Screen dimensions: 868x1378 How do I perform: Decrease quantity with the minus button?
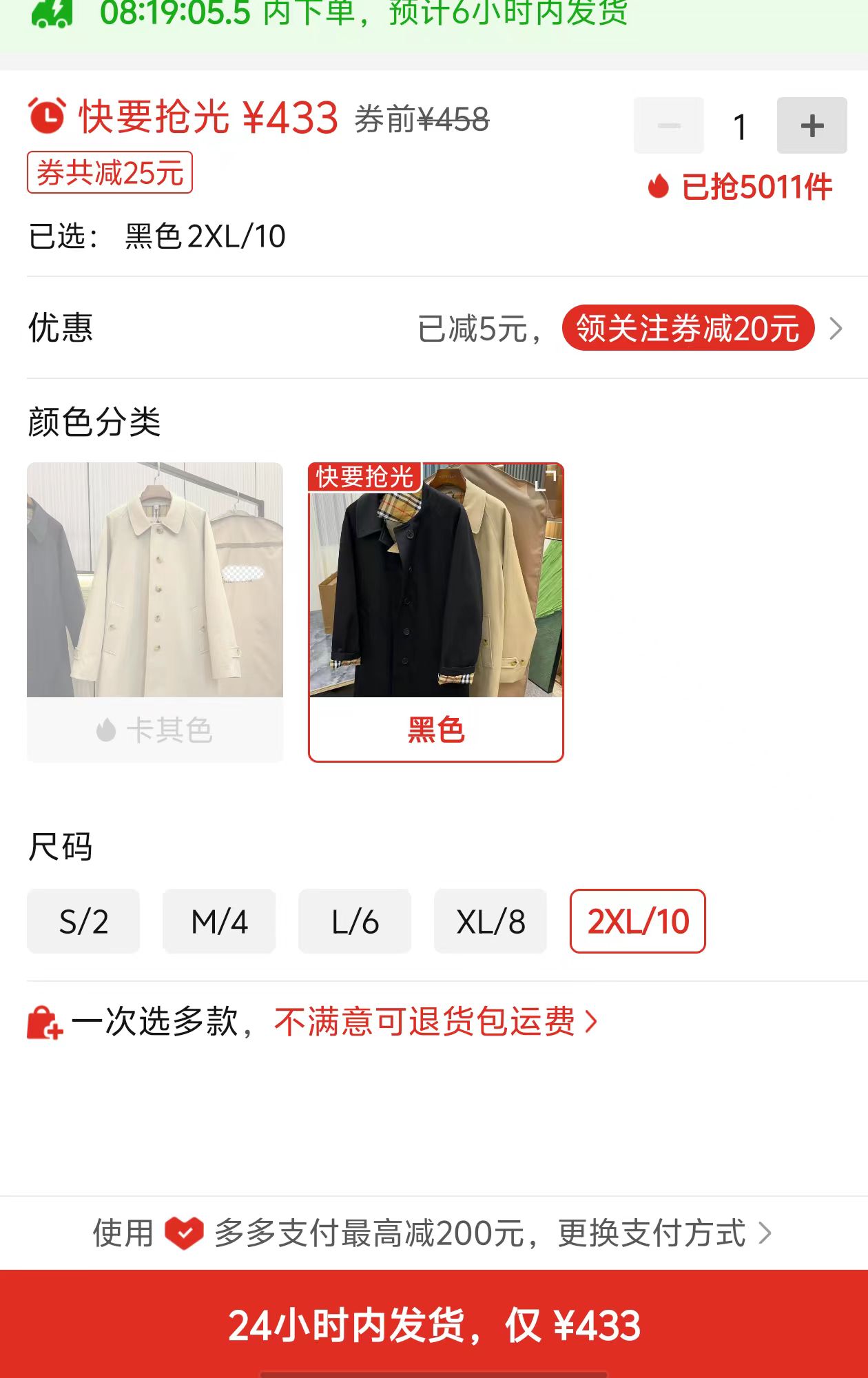(668, 125)
